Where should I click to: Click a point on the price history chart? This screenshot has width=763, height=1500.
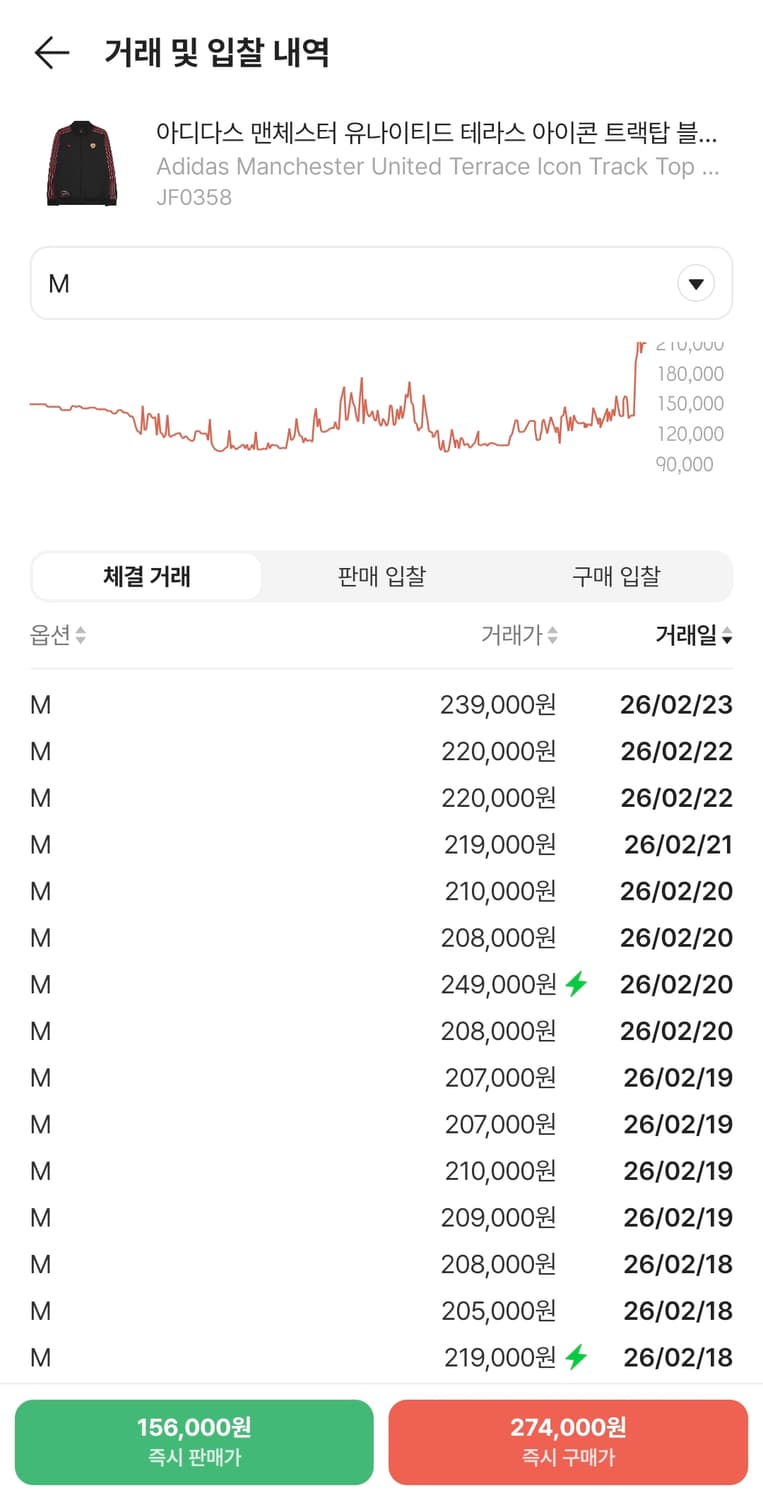tap(350, 410)
